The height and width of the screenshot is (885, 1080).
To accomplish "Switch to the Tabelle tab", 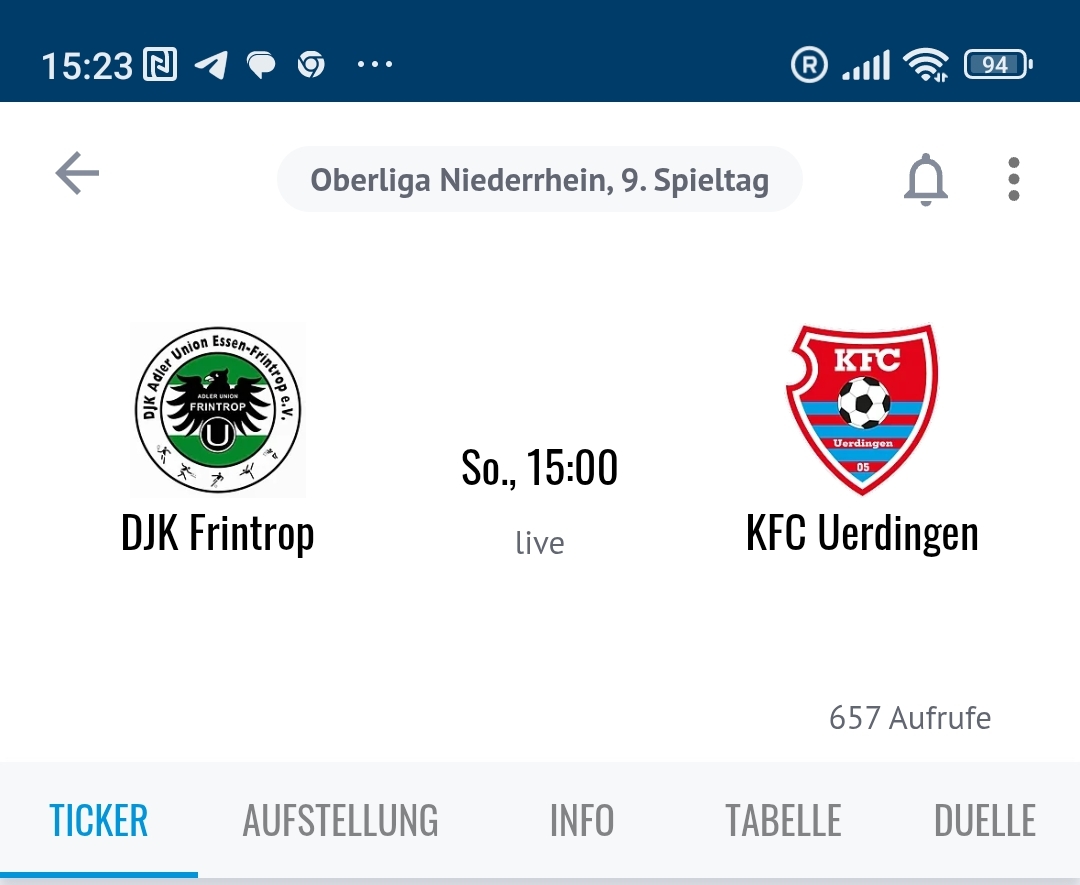I will tap(783, 821).
